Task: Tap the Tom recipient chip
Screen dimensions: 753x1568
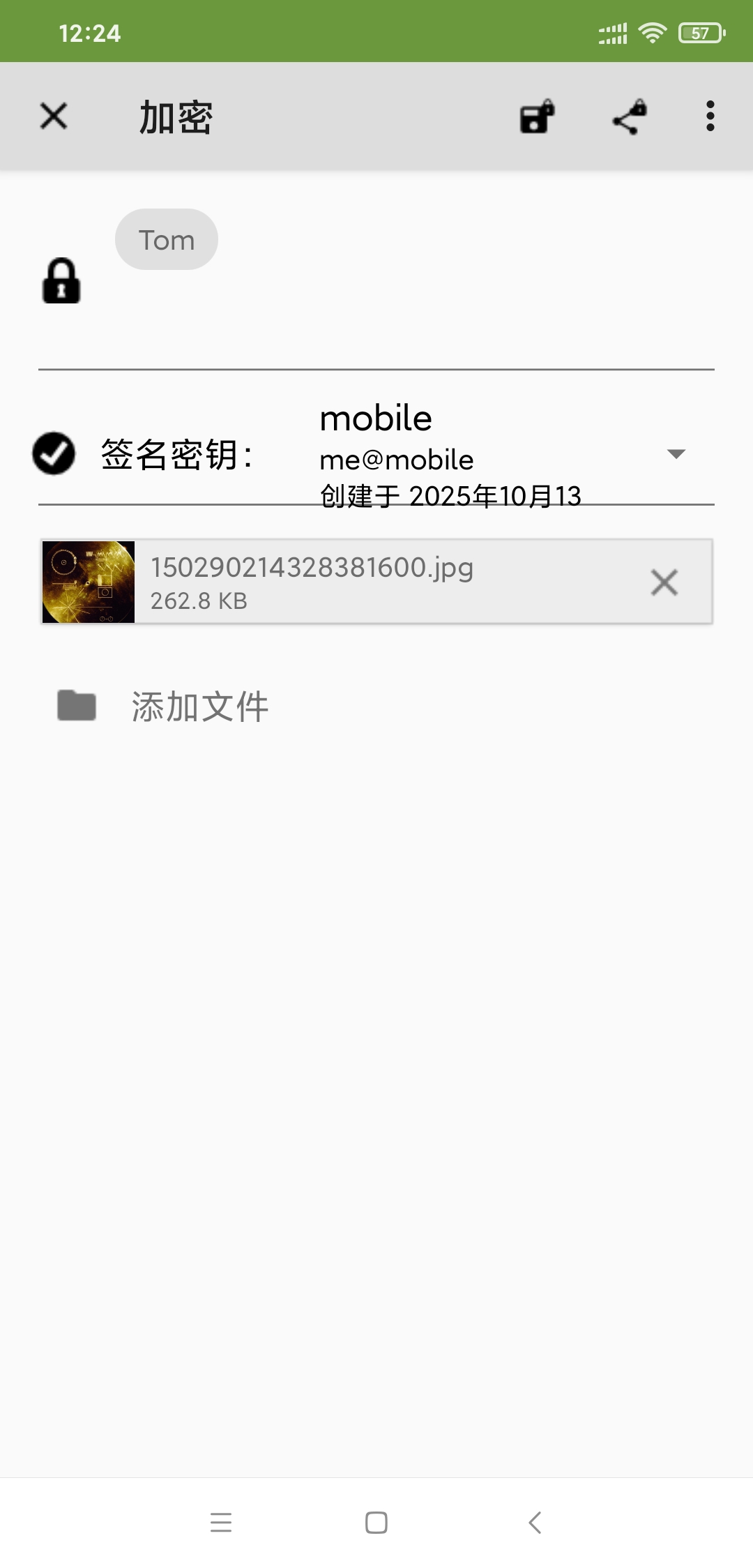Action: 167,239
